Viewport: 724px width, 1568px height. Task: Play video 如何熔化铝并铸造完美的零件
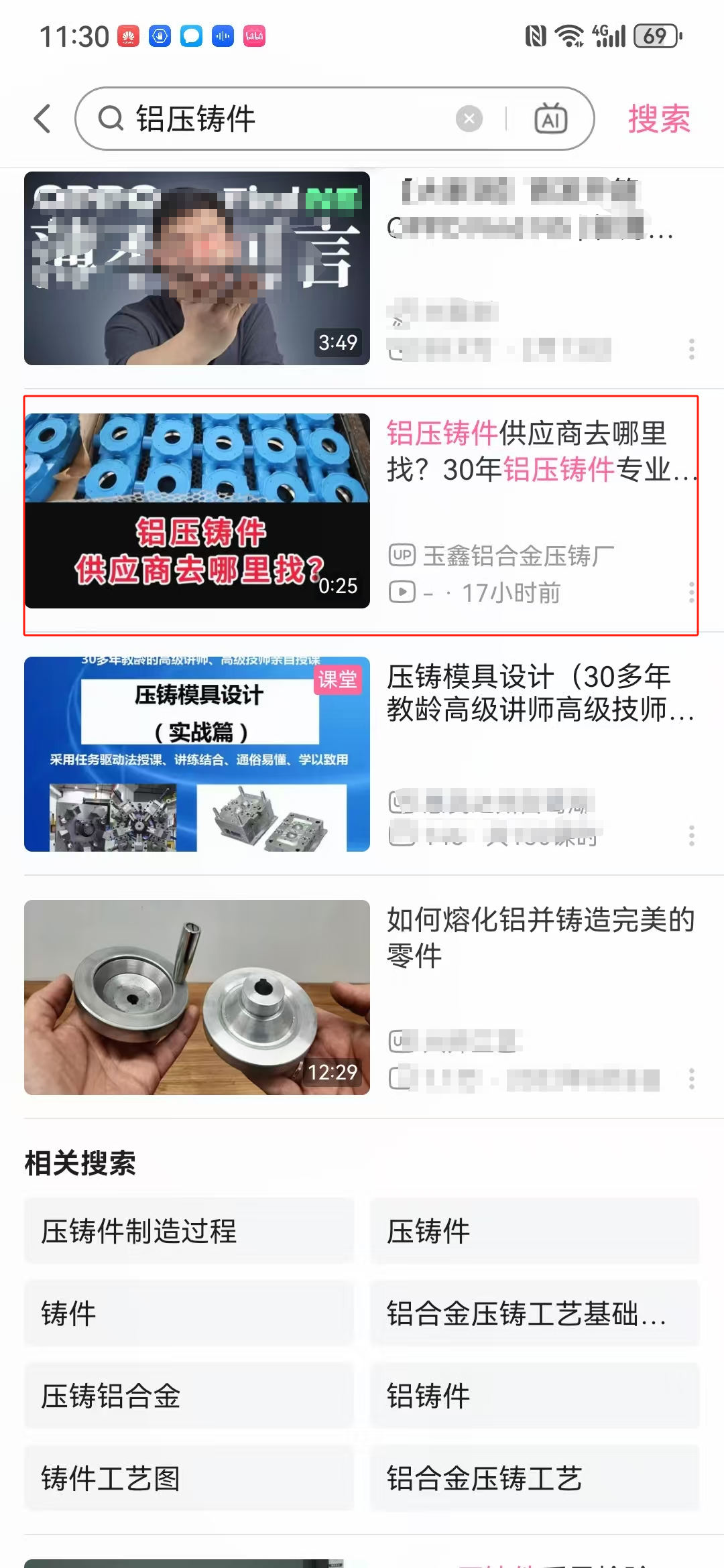[x=197, y=997]
